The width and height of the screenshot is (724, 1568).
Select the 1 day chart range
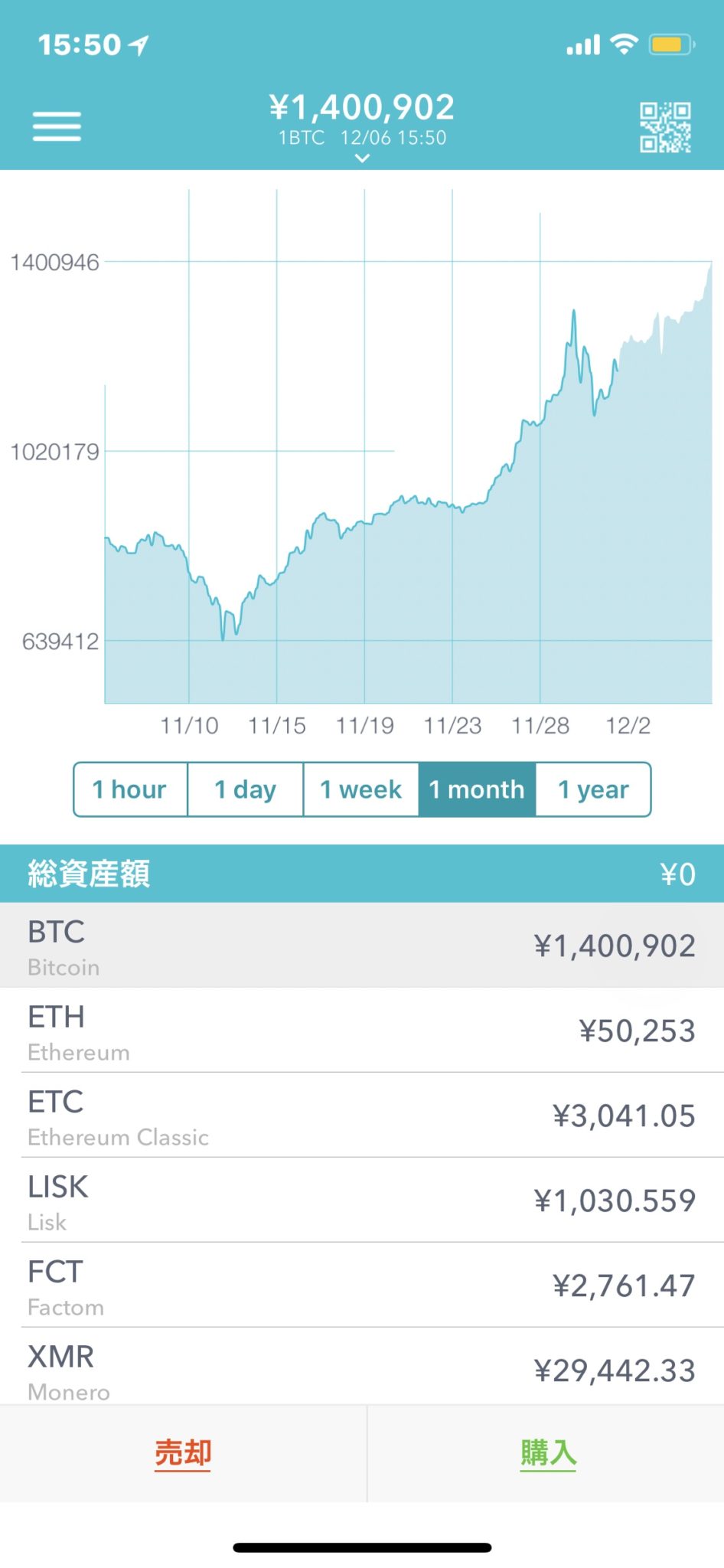coord(246,789)
